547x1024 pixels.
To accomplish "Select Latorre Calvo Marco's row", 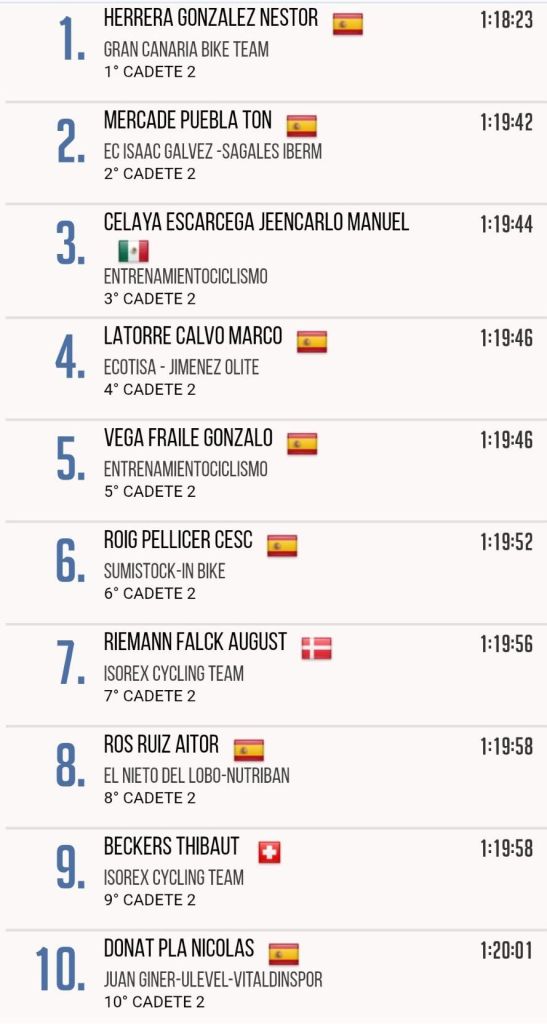I will [274, 368].
